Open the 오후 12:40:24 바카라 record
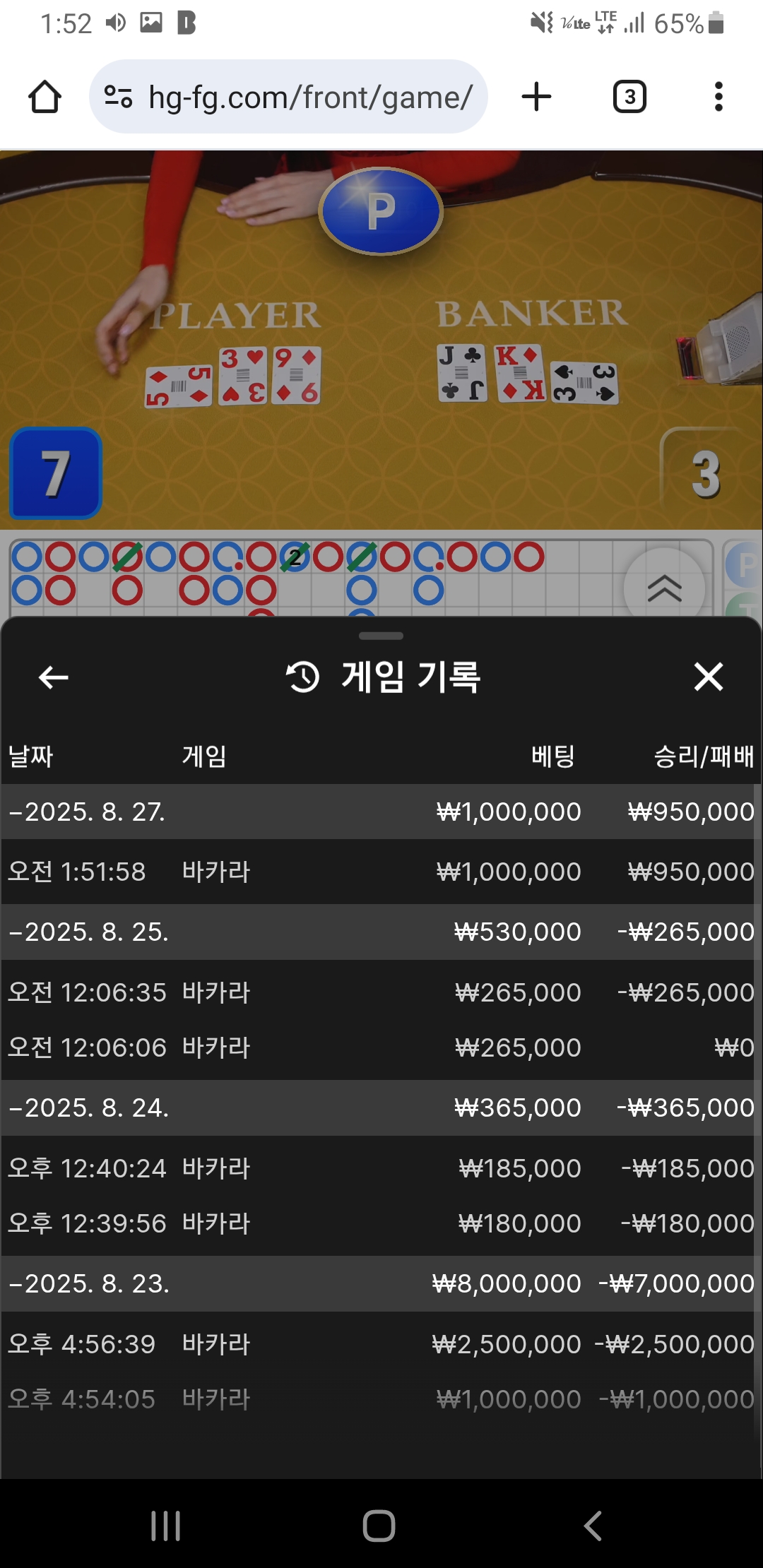 pos(380,1168)
